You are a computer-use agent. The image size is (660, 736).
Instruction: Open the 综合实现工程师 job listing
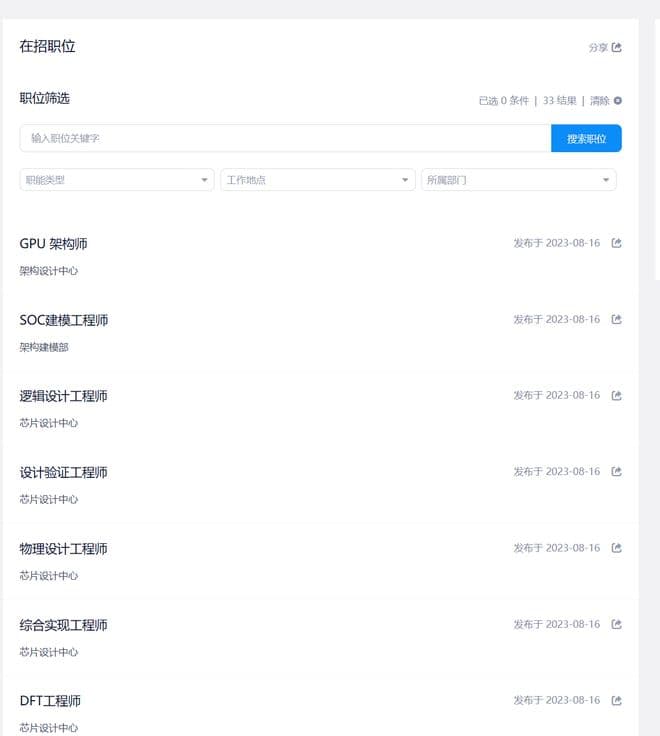pyautogui.click(x=63, y=625)
